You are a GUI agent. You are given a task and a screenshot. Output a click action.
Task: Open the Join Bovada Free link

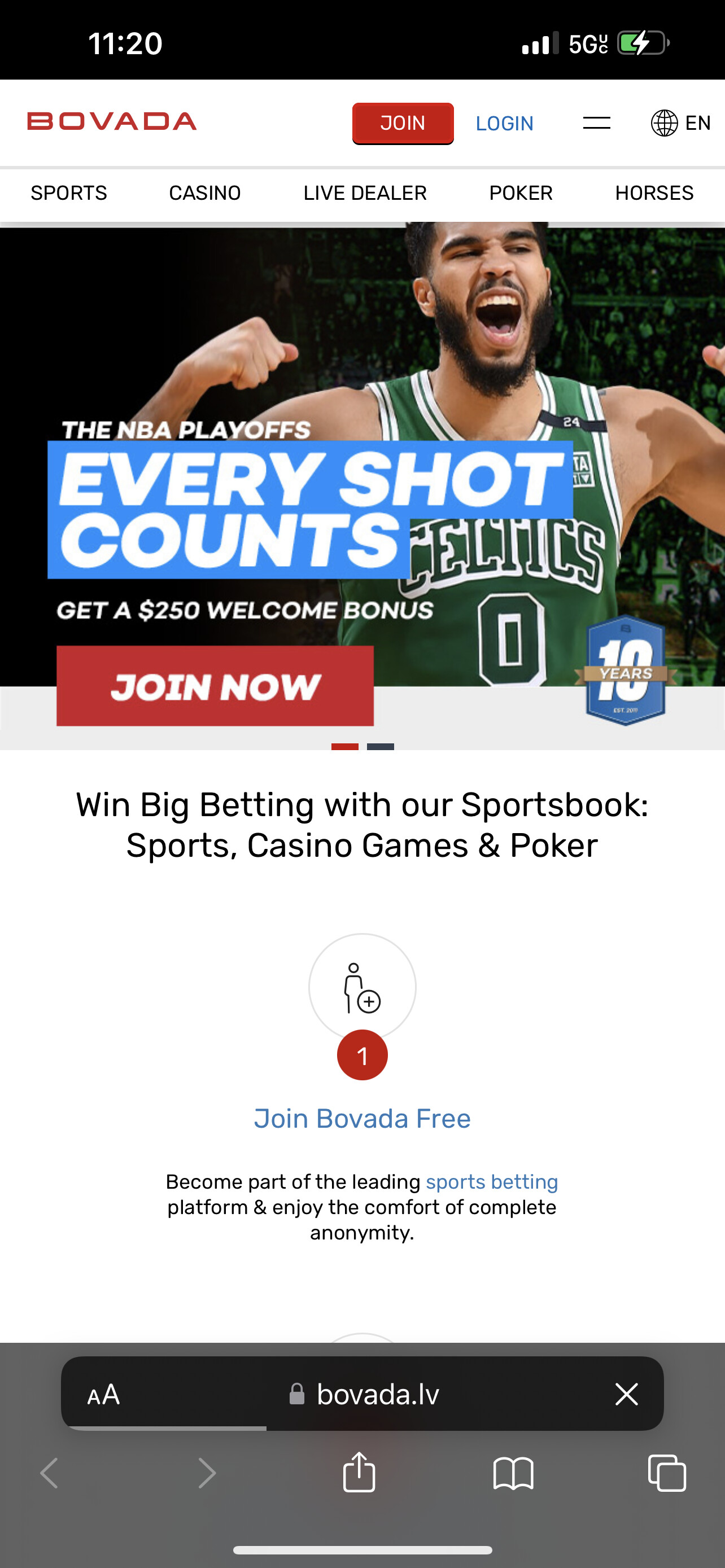(362, 1118)
